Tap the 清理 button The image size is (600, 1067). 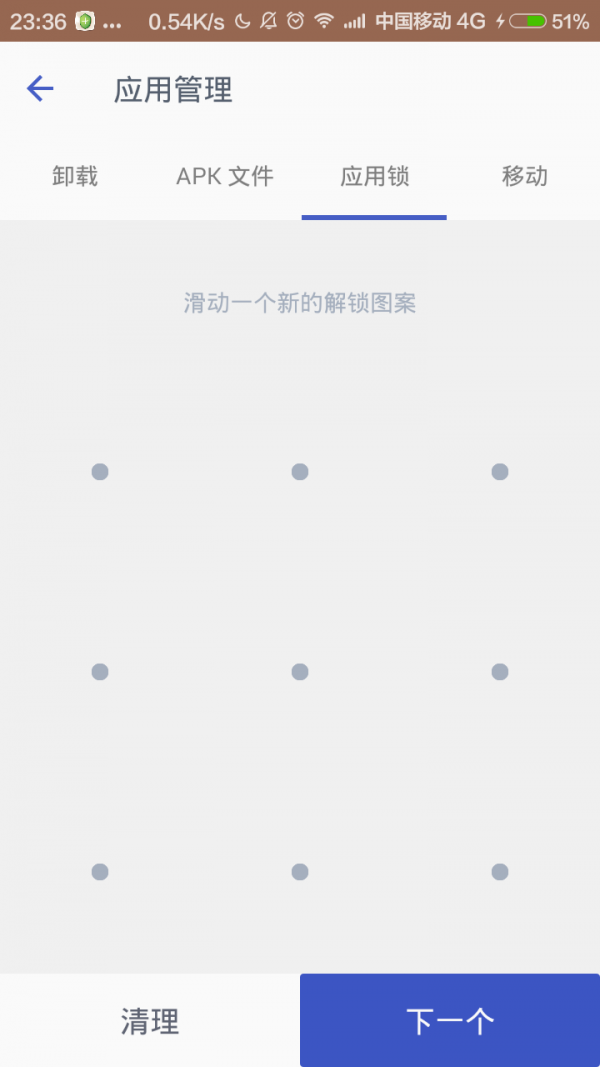[150, 1020]
